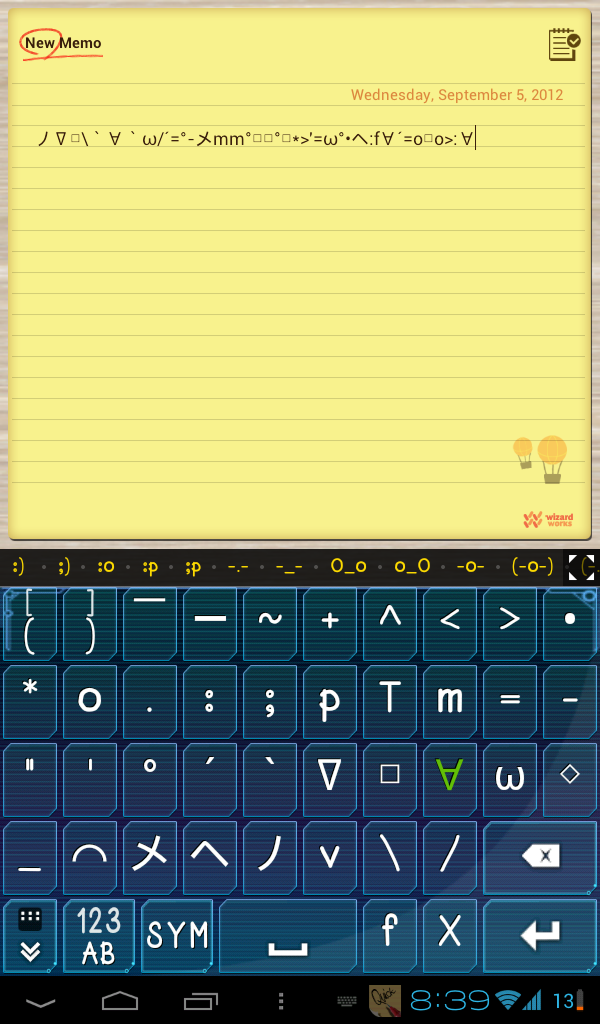Tap the New Memo title

coord(62,43)
